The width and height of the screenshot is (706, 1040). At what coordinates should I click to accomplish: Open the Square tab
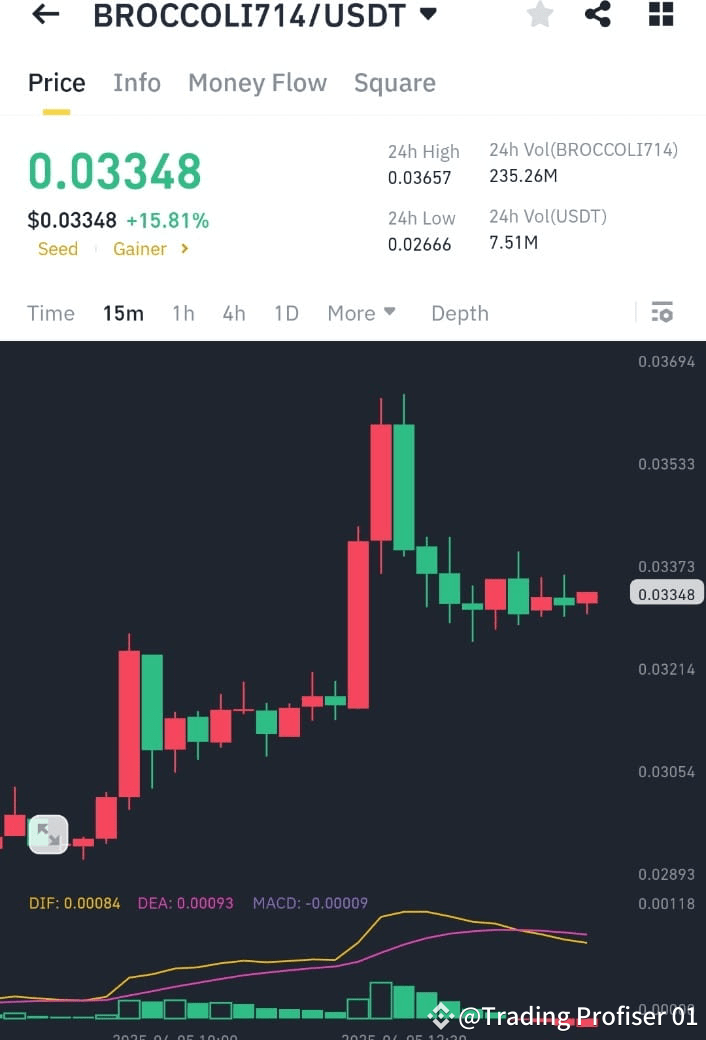395,83
